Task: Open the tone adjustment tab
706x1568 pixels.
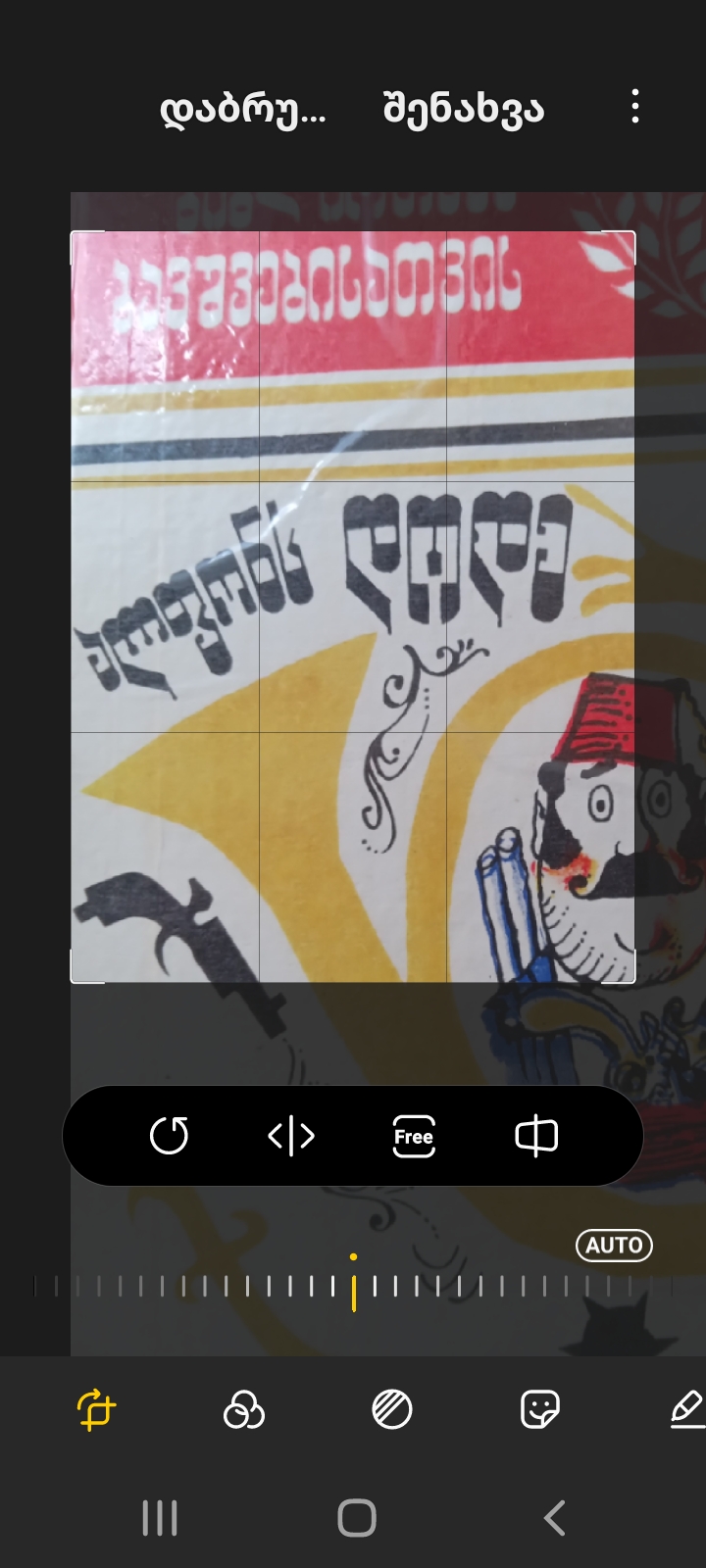Action: coord(392,1410)
